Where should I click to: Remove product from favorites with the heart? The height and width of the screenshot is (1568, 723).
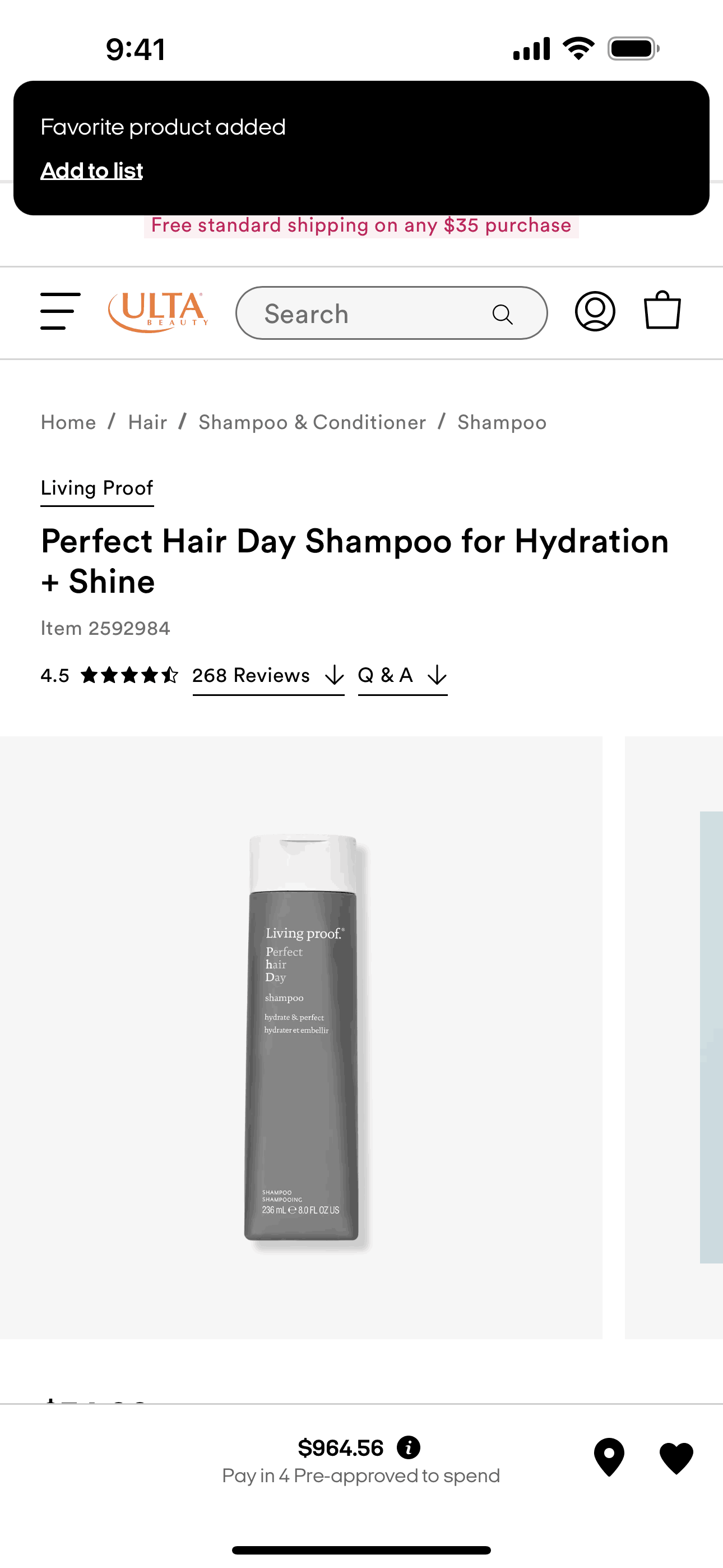676,1459
